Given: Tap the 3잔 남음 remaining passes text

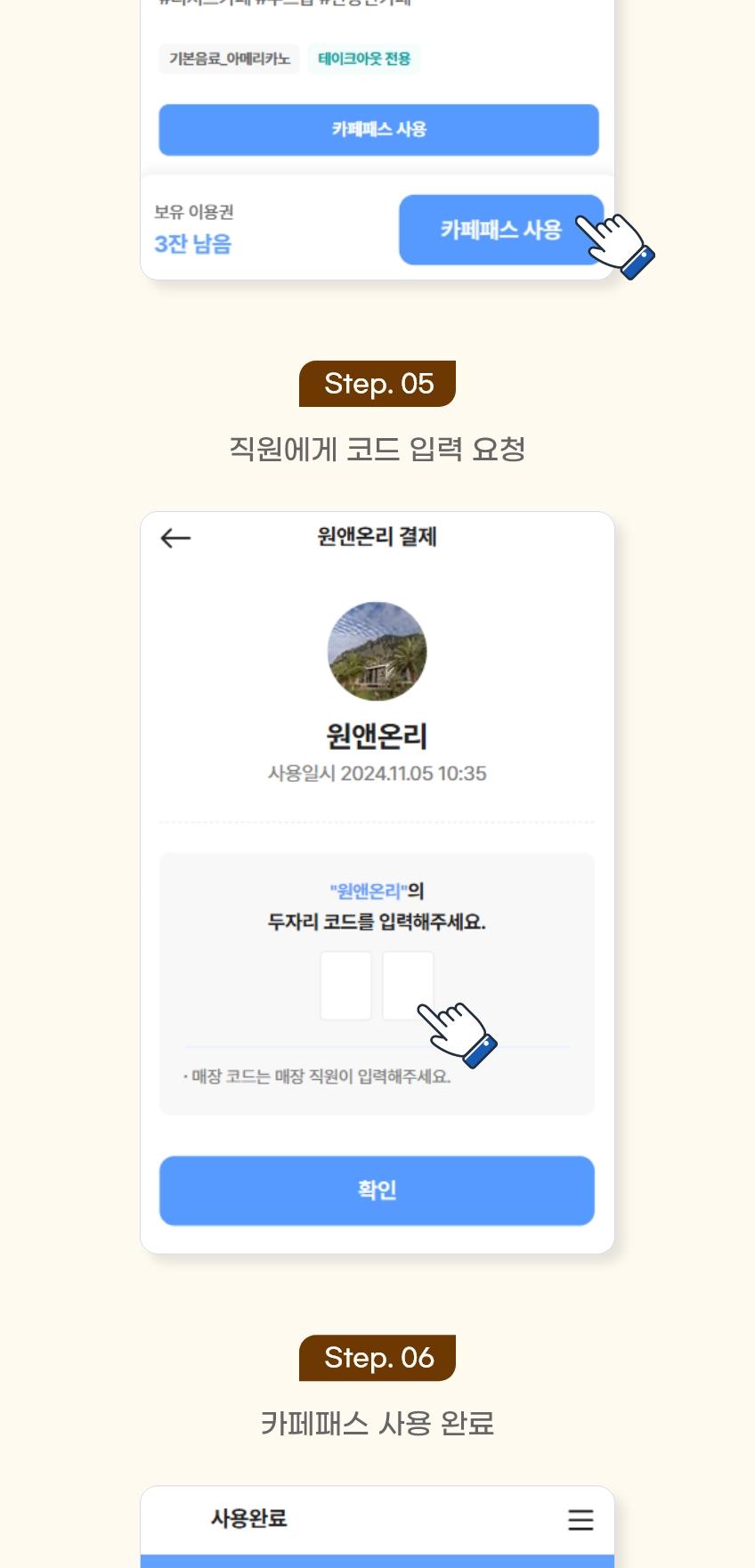Looking at the screenshot, I should (191, 244).
